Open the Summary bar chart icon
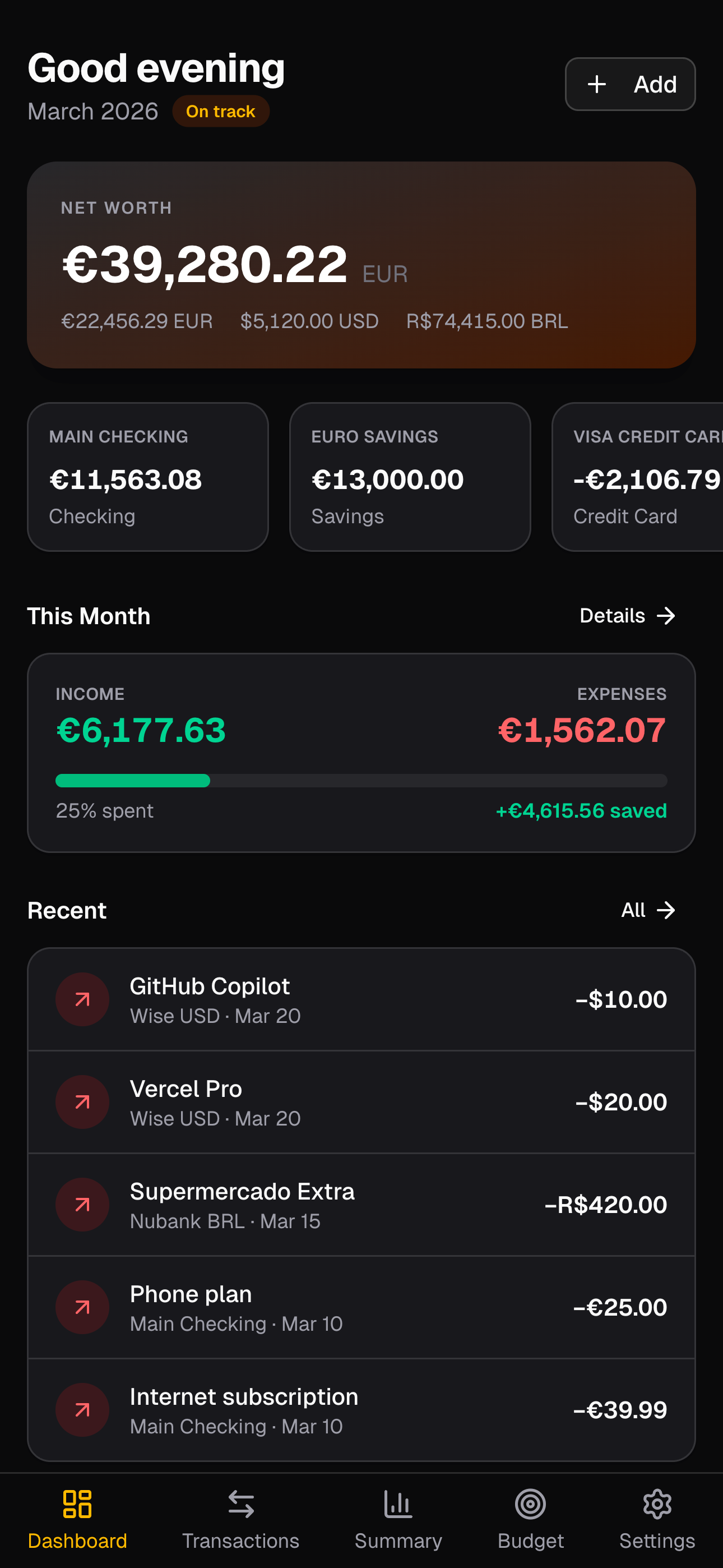Screen dimensions: 723x1568 pyautogui.click(x=397, y=1504)
